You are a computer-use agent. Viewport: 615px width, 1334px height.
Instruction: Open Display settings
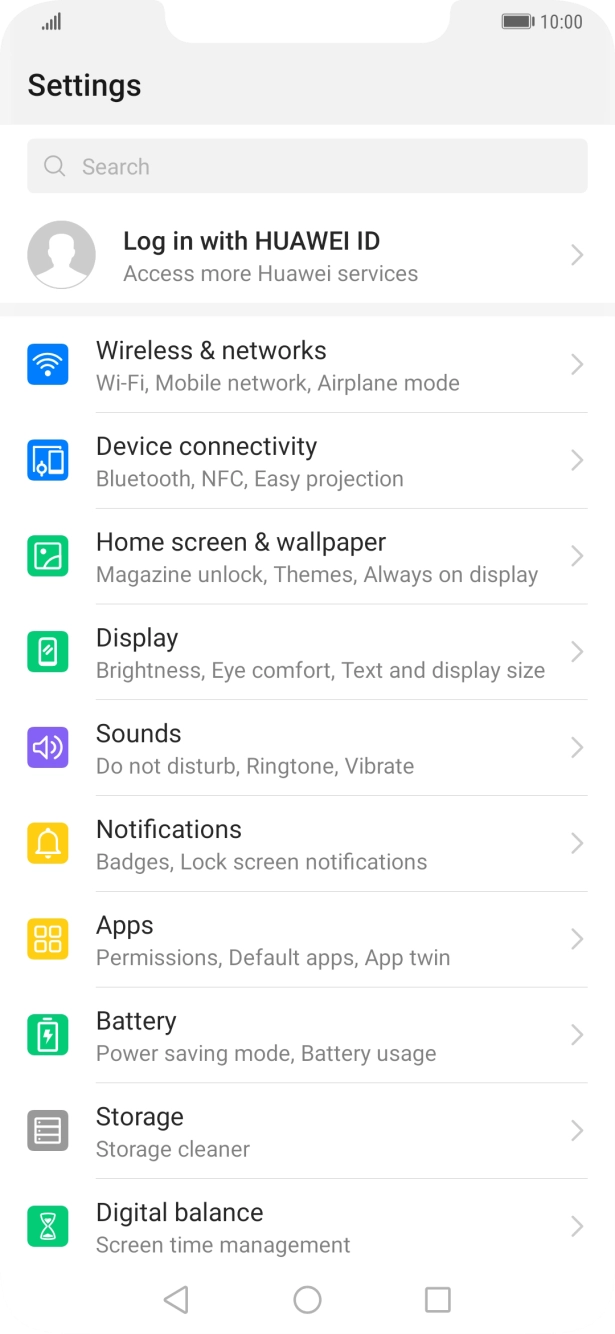point(307,653)
